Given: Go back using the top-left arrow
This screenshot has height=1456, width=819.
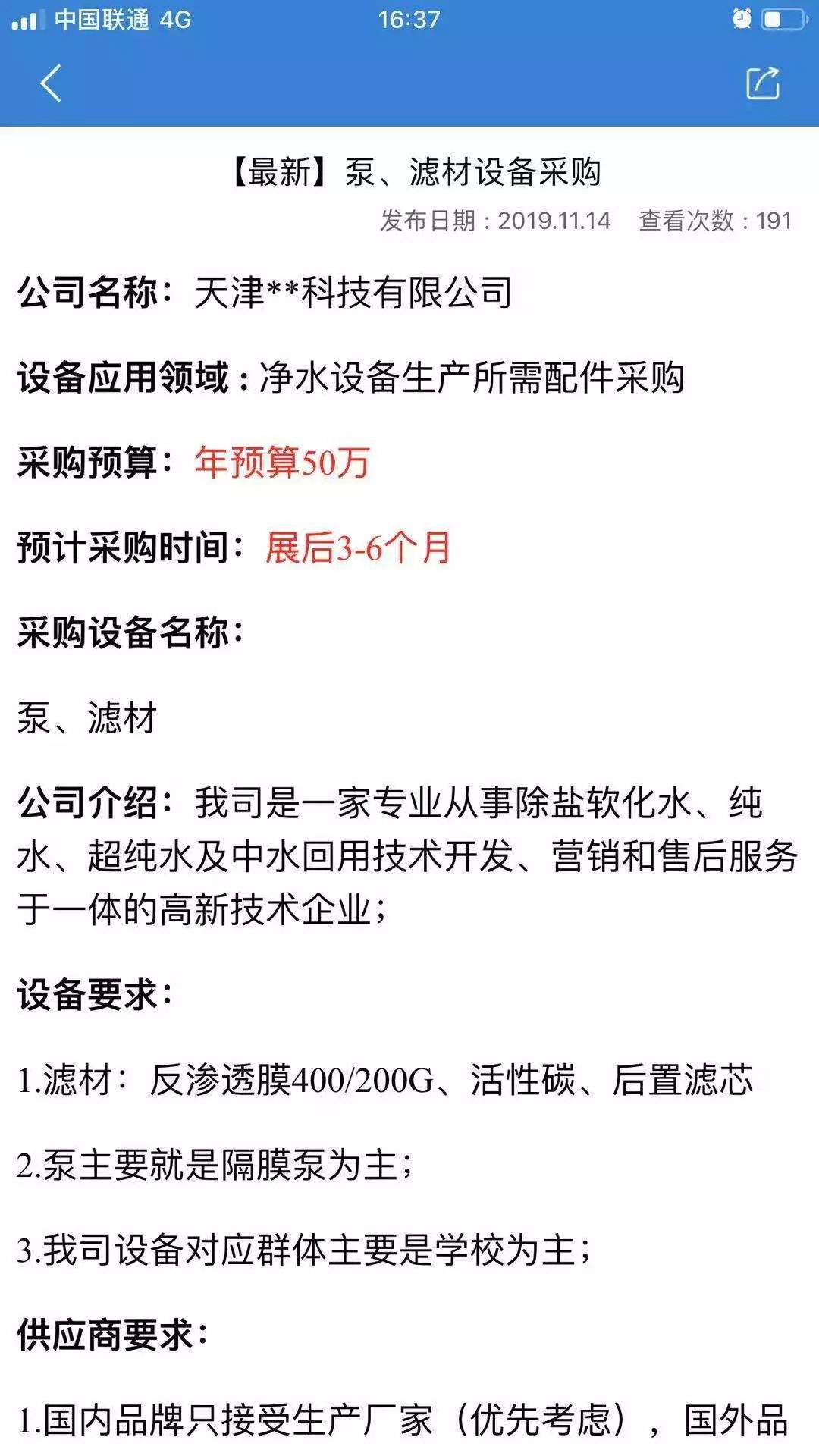Looking at the screenshot, I should (x=50, y=83).
